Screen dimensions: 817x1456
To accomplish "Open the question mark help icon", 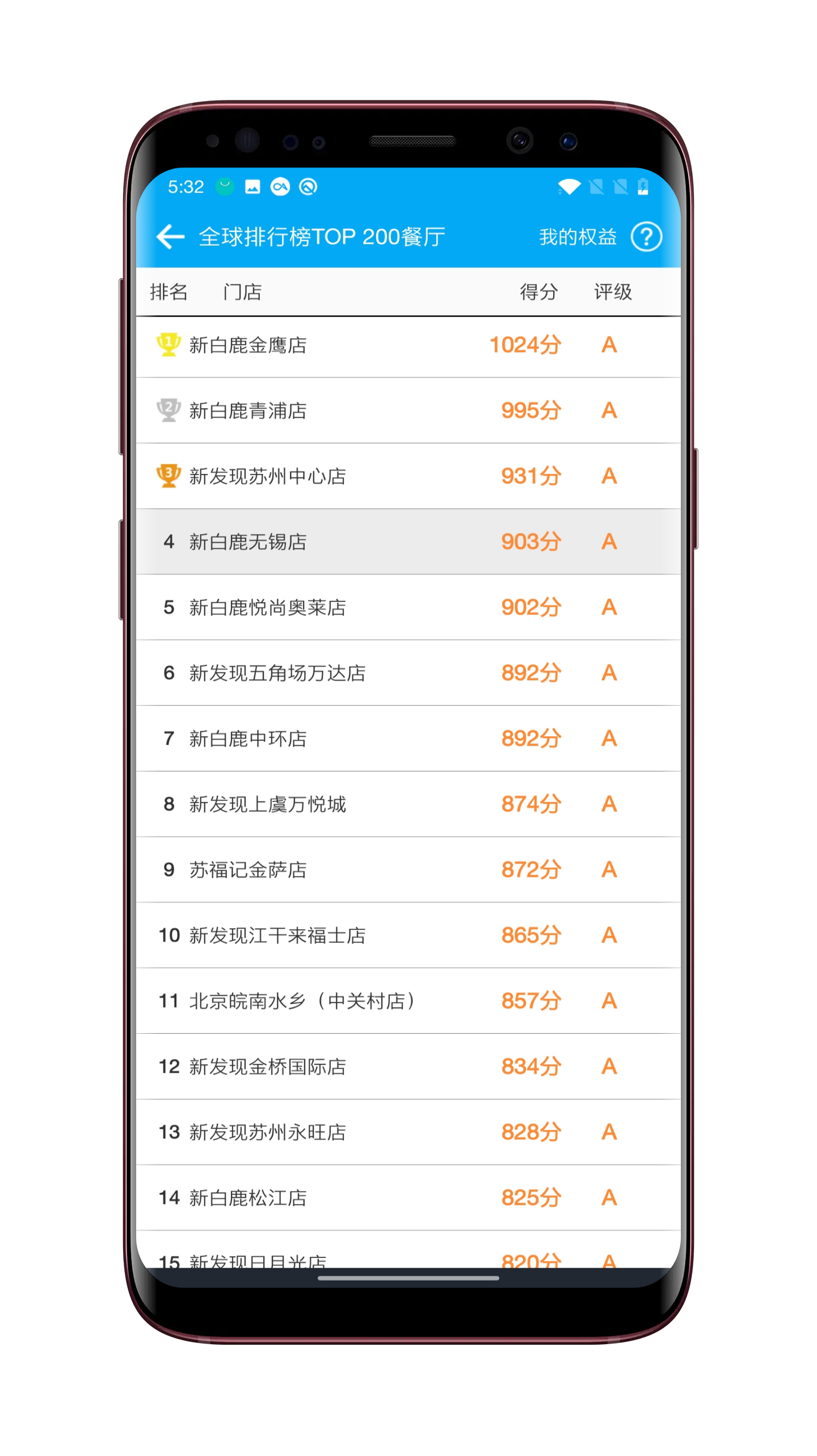I will [646, 237].
